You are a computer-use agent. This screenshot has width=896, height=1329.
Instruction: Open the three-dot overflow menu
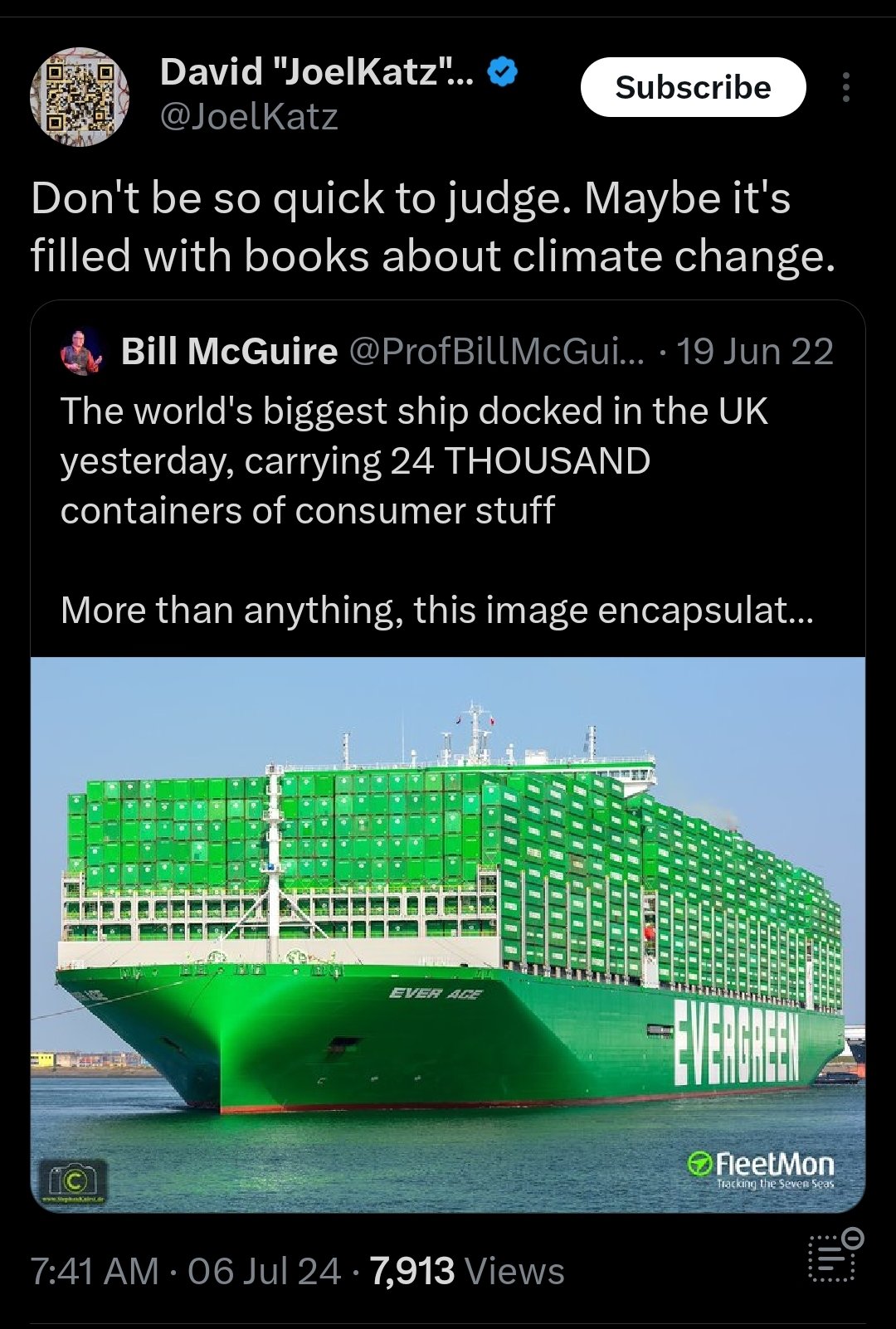[845, 87]
